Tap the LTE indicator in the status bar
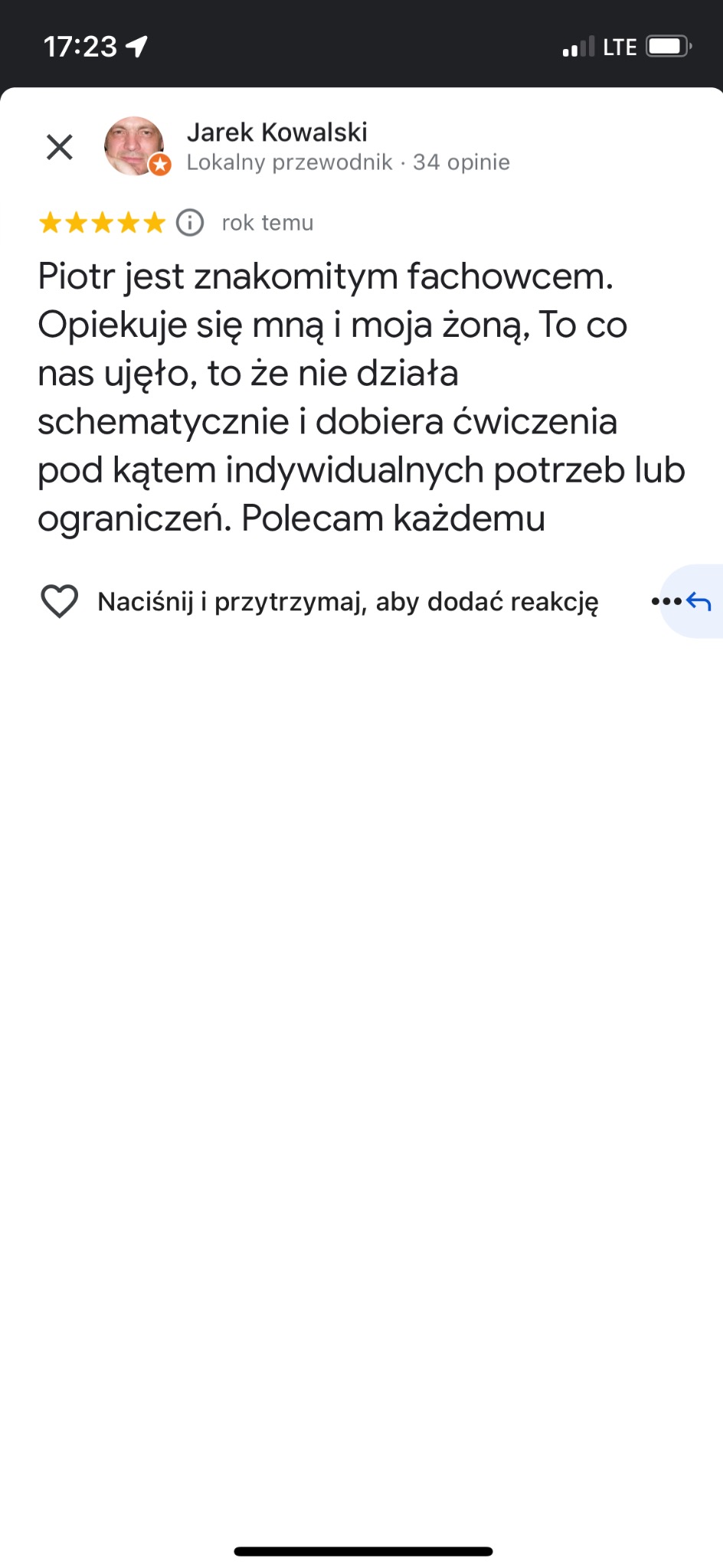Image resolution: width=723 pixels, height=1568 pixels. tap(620, 46)
